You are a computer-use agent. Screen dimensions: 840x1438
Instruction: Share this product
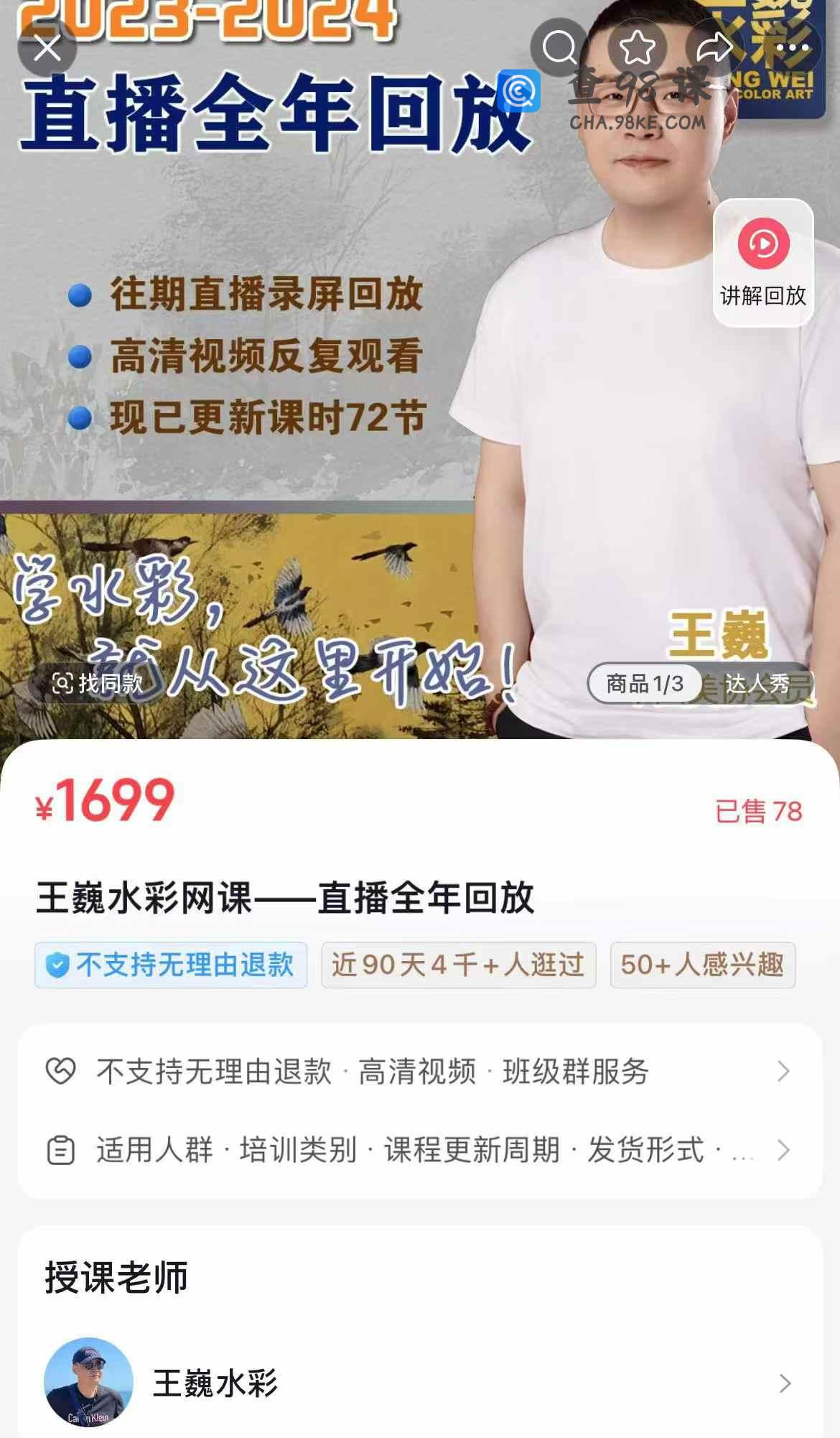[x=714, y=48]
